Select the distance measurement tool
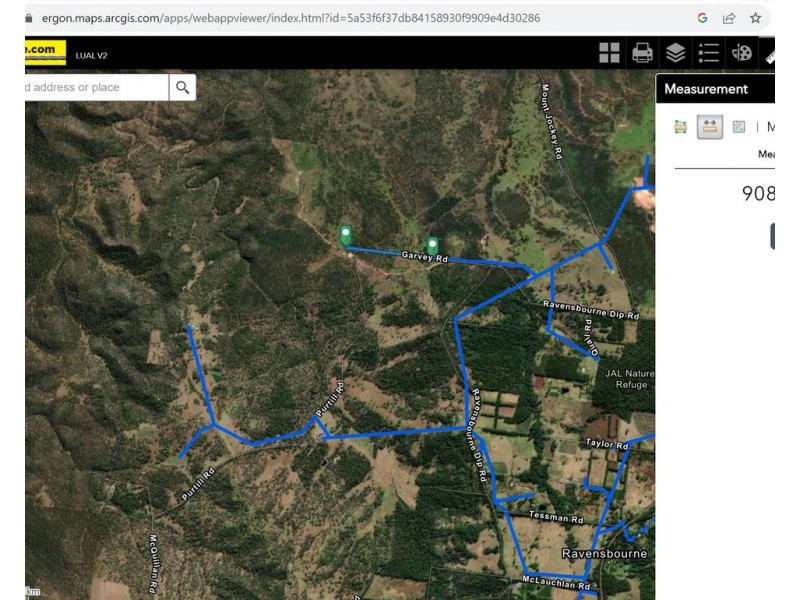The width and height of the screenshot is (800, 600). (x=710, y=127)
